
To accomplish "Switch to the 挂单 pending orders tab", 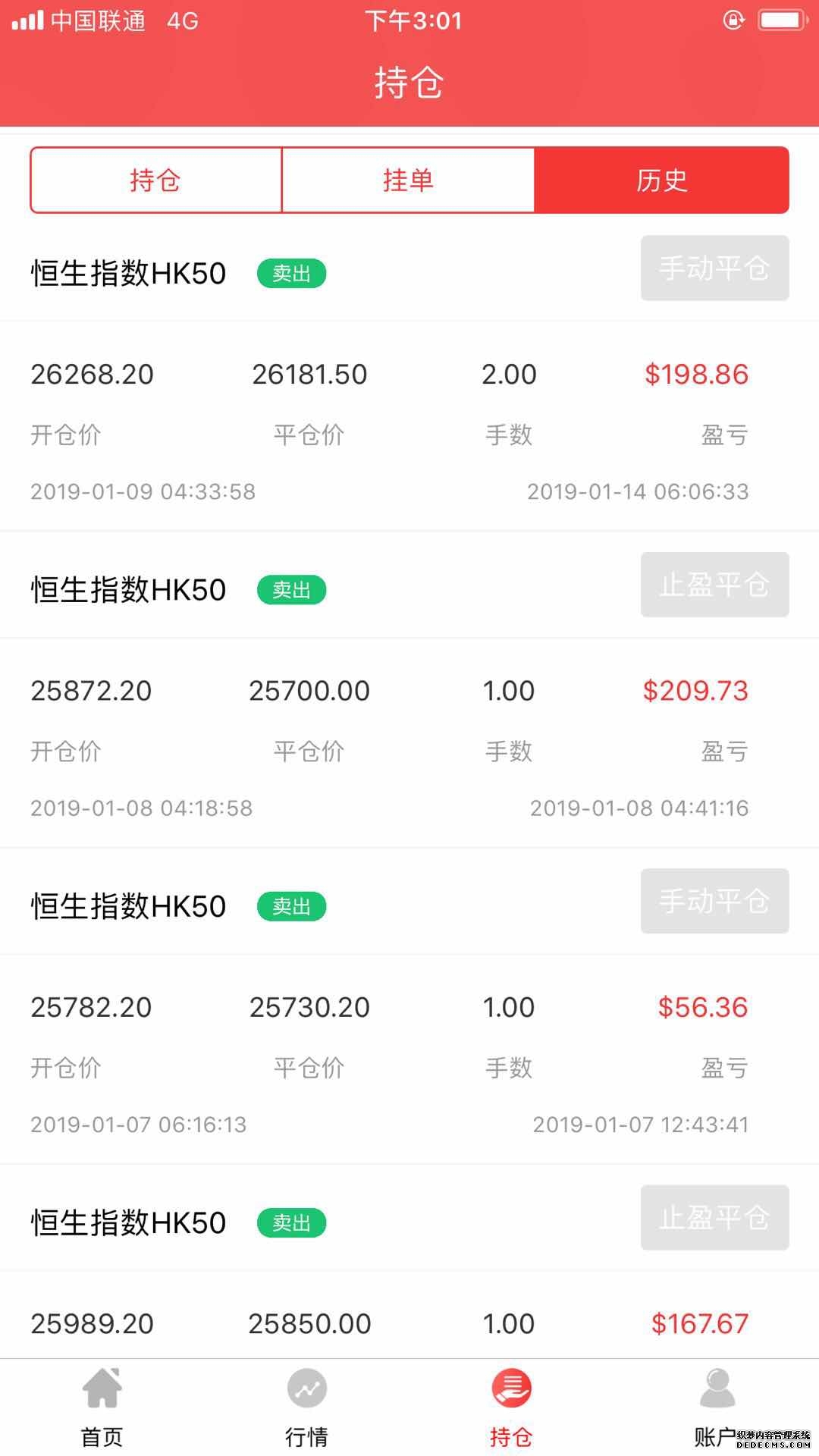I will coord(409,180).
